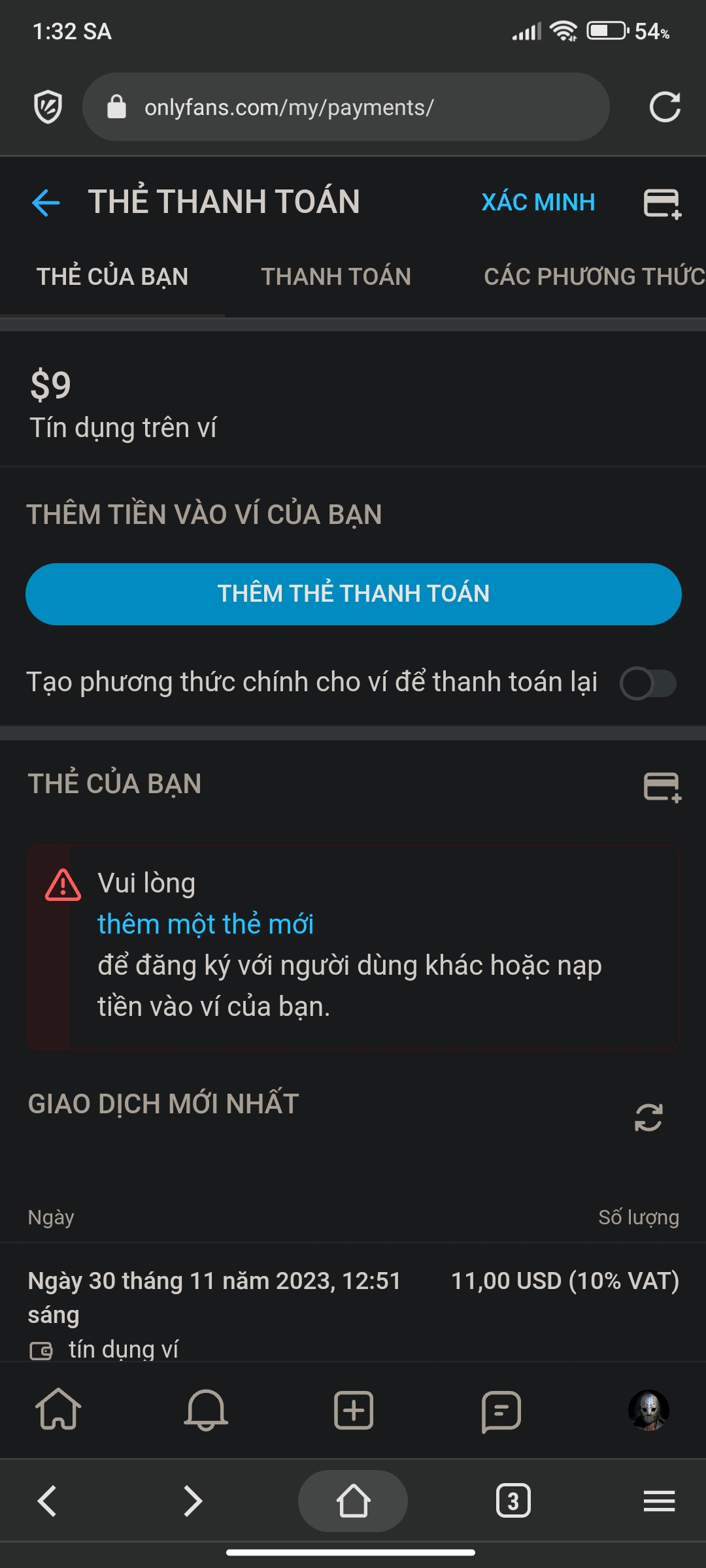706x1568 pixels.
Task: Refresh the latest transactions list
Action: (648, 1117)
